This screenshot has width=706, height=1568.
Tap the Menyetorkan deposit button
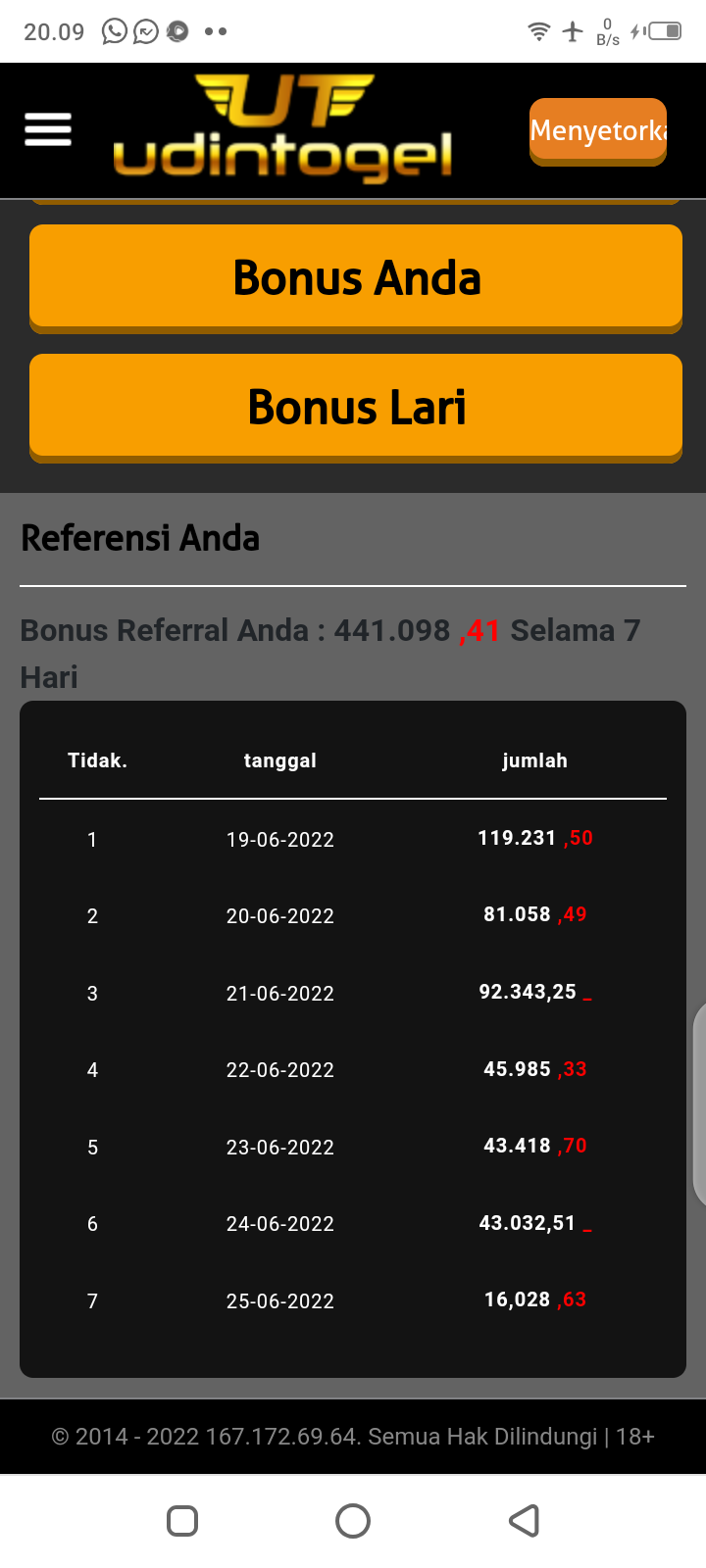pos(598,131)
